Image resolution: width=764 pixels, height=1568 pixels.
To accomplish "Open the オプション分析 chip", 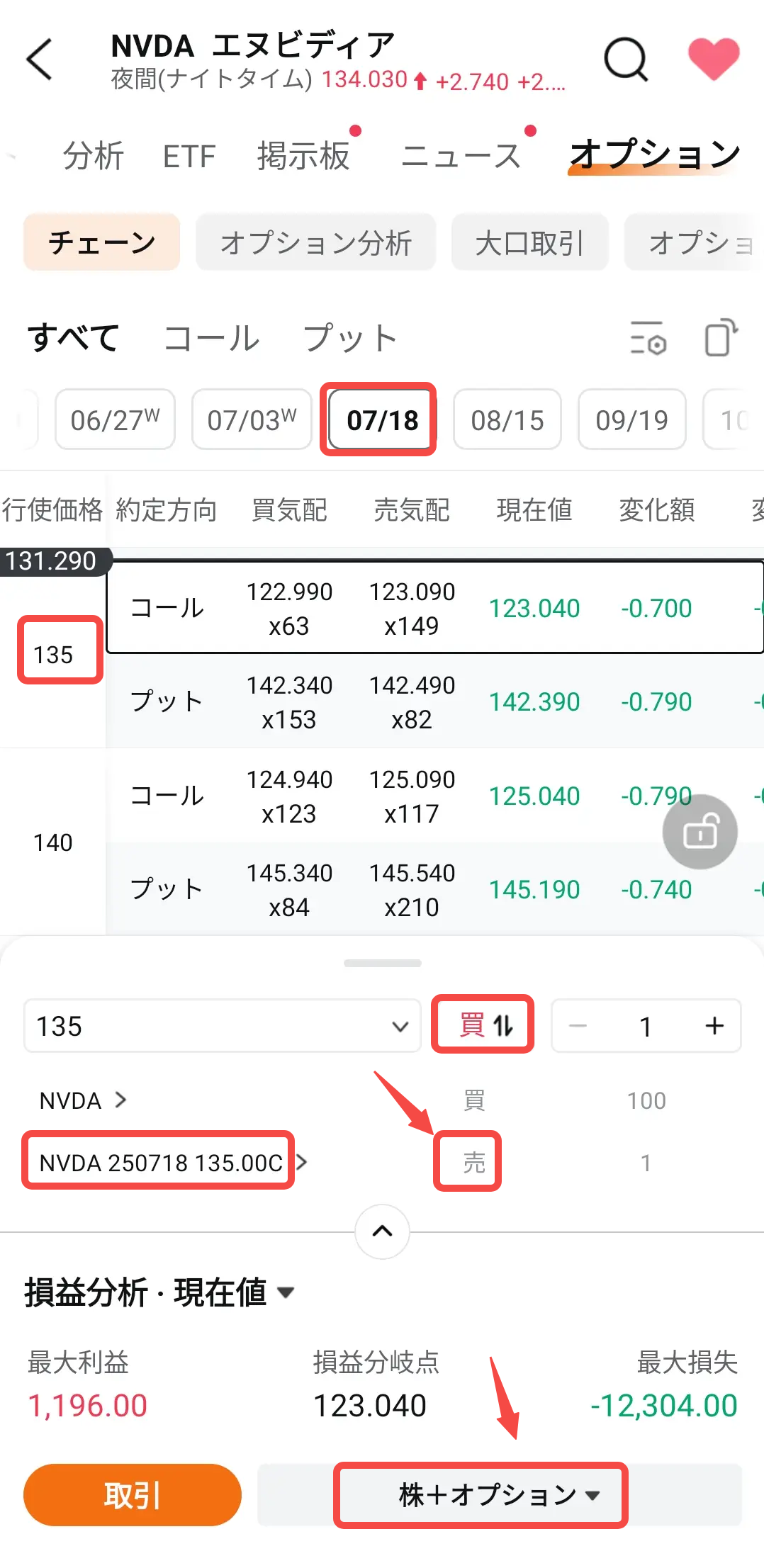I will click(x=315, y=243).
